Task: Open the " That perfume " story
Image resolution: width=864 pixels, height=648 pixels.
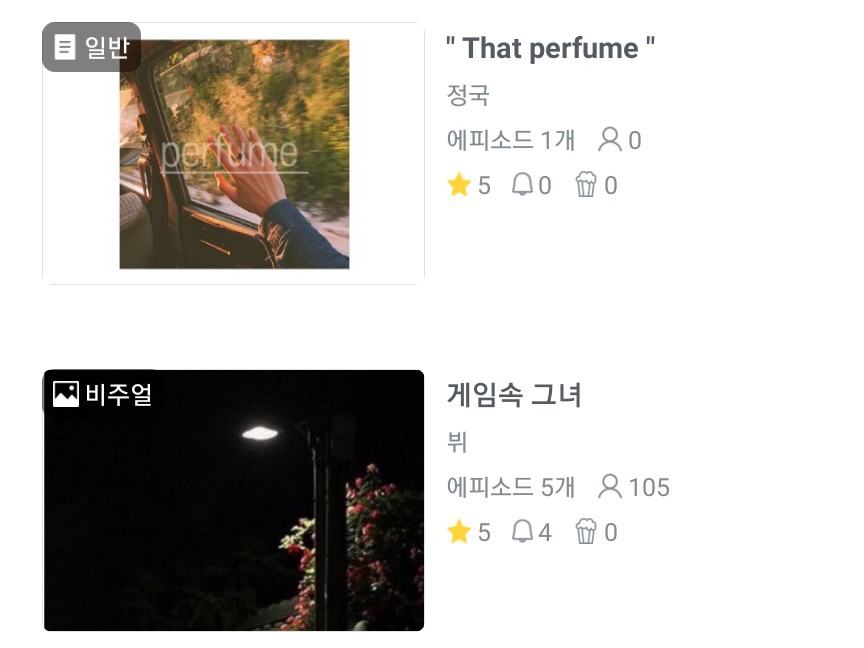Action: pyautogui.click(x=550, y=48)
